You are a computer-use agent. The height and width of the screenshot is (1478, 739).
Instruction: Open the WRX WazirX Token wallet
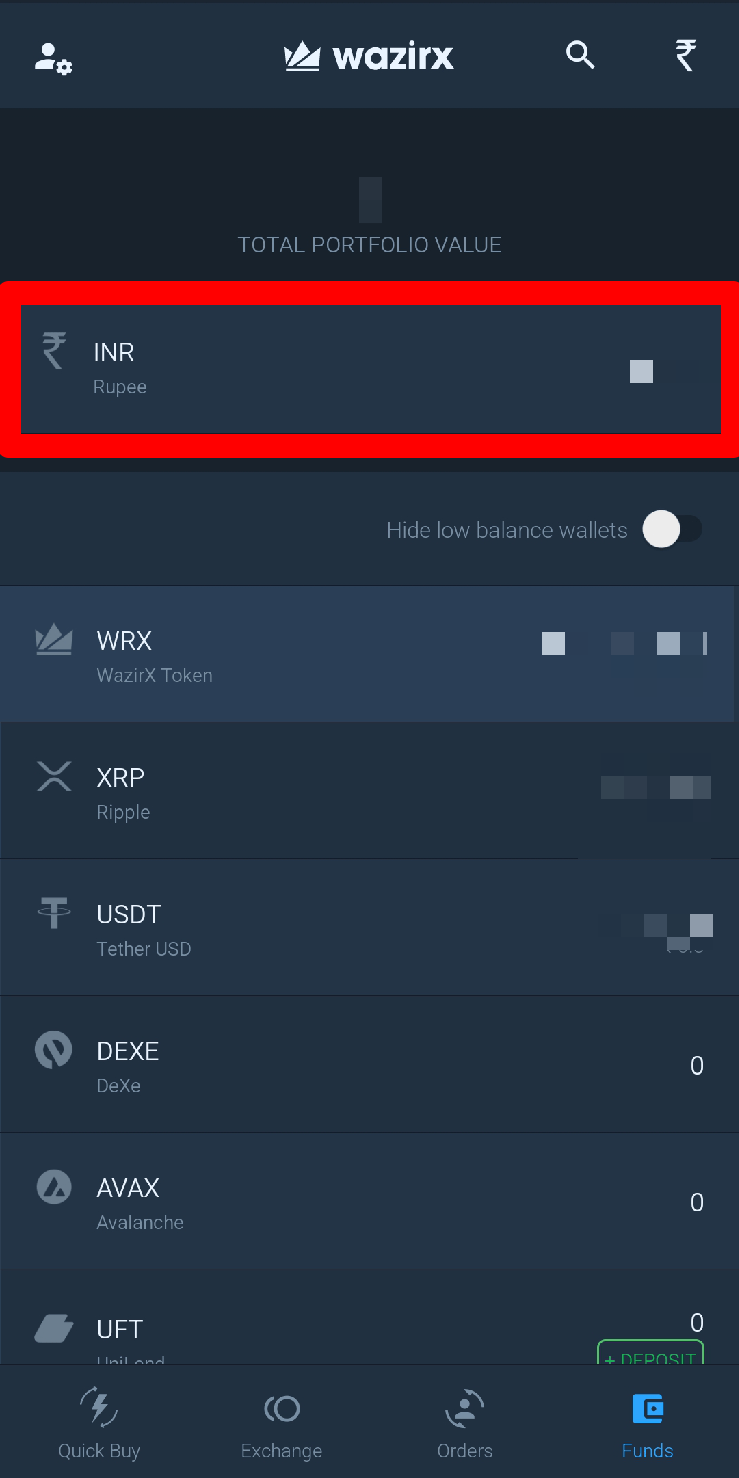370,655
